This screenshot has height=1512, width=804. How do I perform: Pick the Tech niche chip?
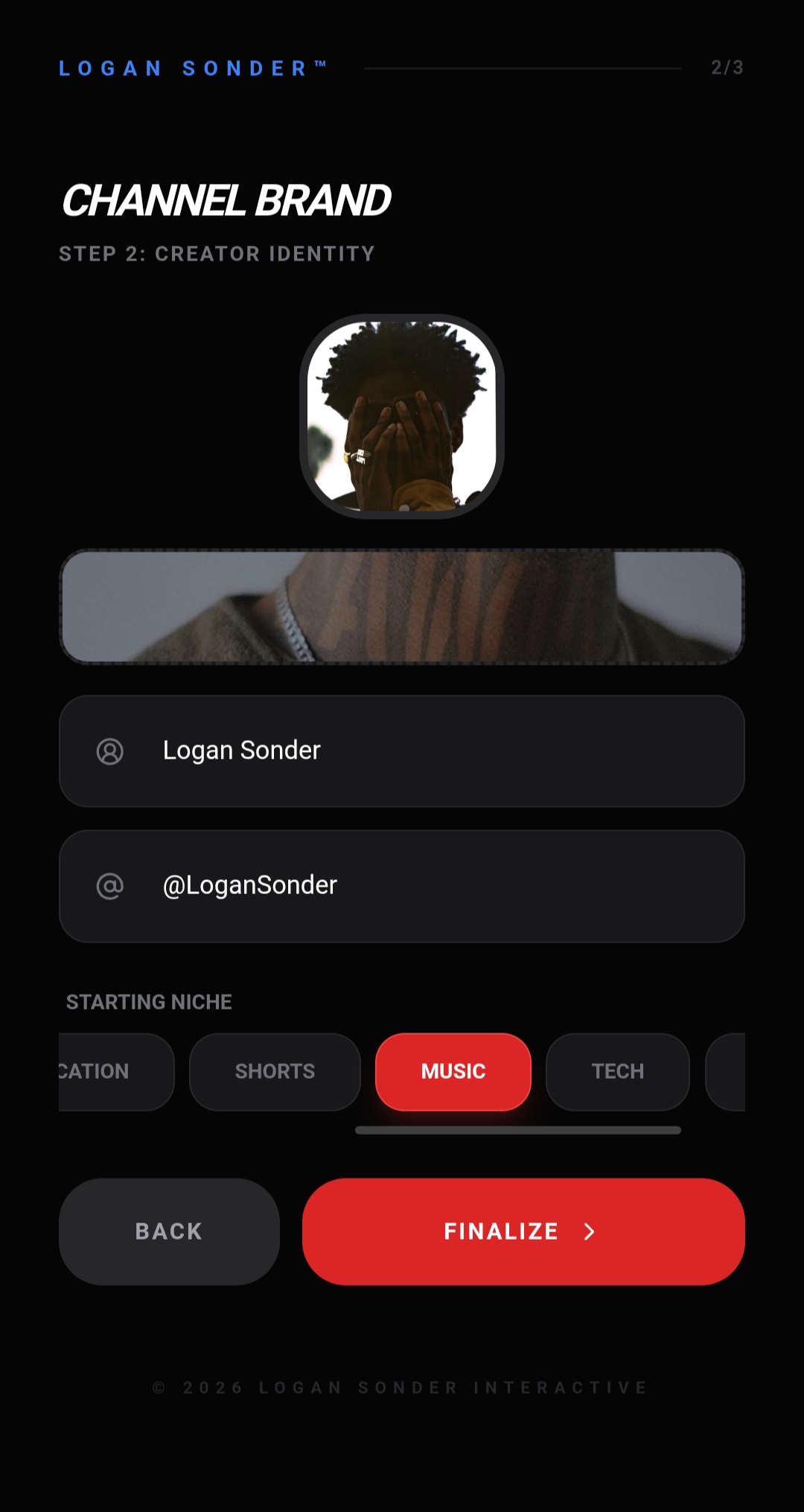tap(617, 1071)
